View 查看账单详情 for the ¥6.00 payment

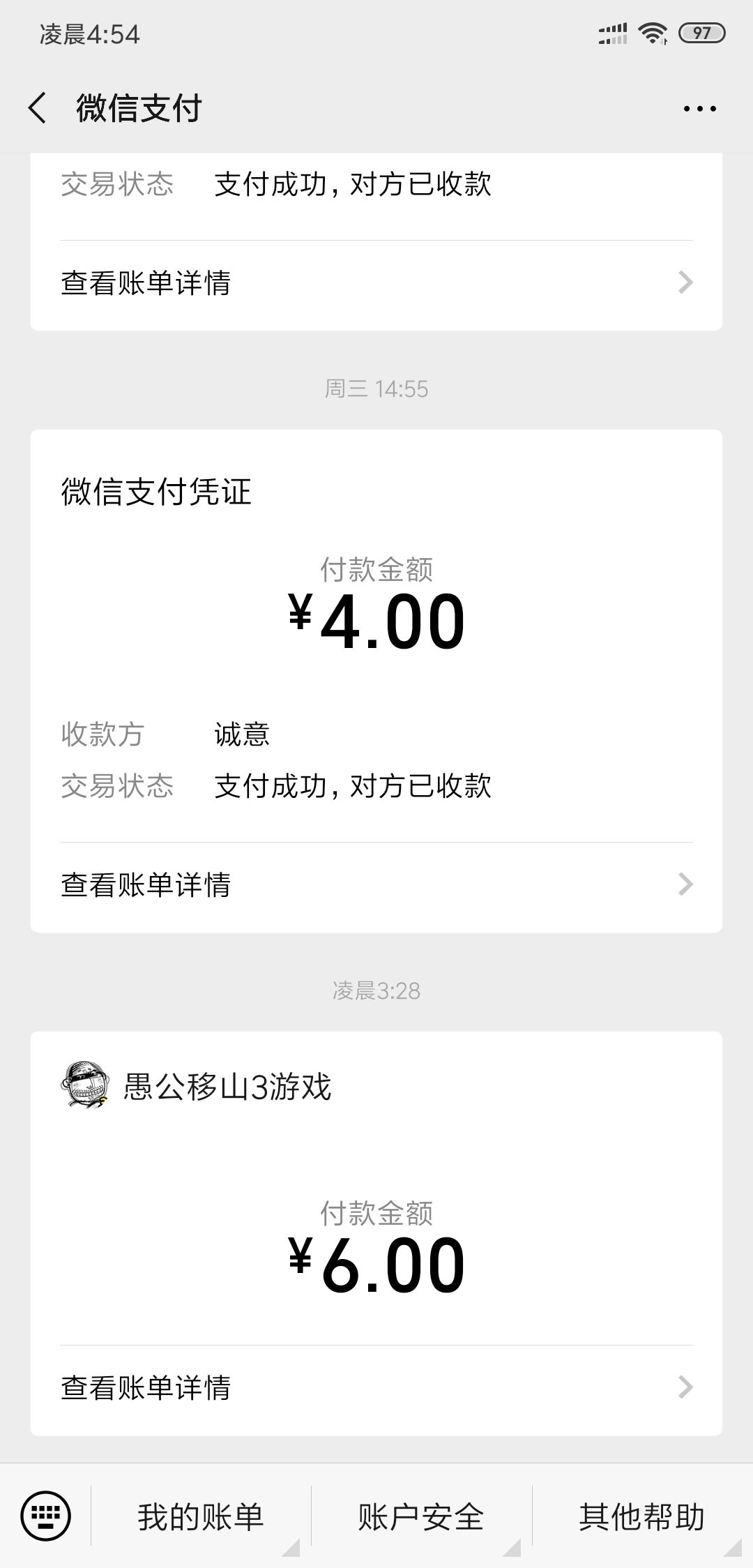(376, 1387)
